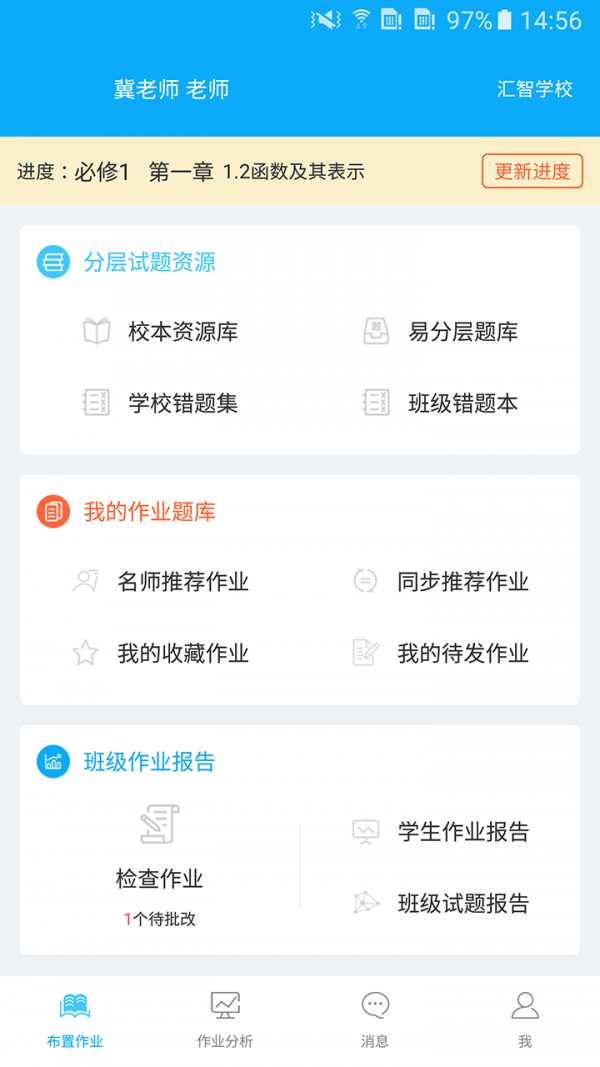Image resolution: width=600 pixels, height=1067 pixels.
Task: Switch to the 作业分析 tab
Action: 225,1020
